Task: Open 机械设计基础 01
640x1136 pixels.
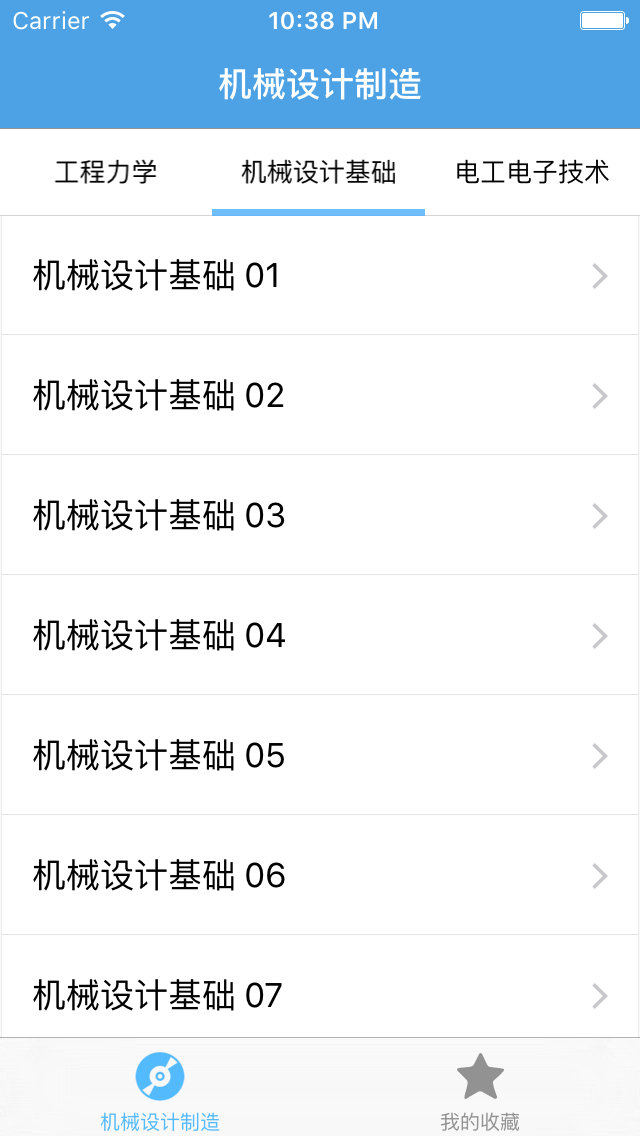Action: point(320,275)
